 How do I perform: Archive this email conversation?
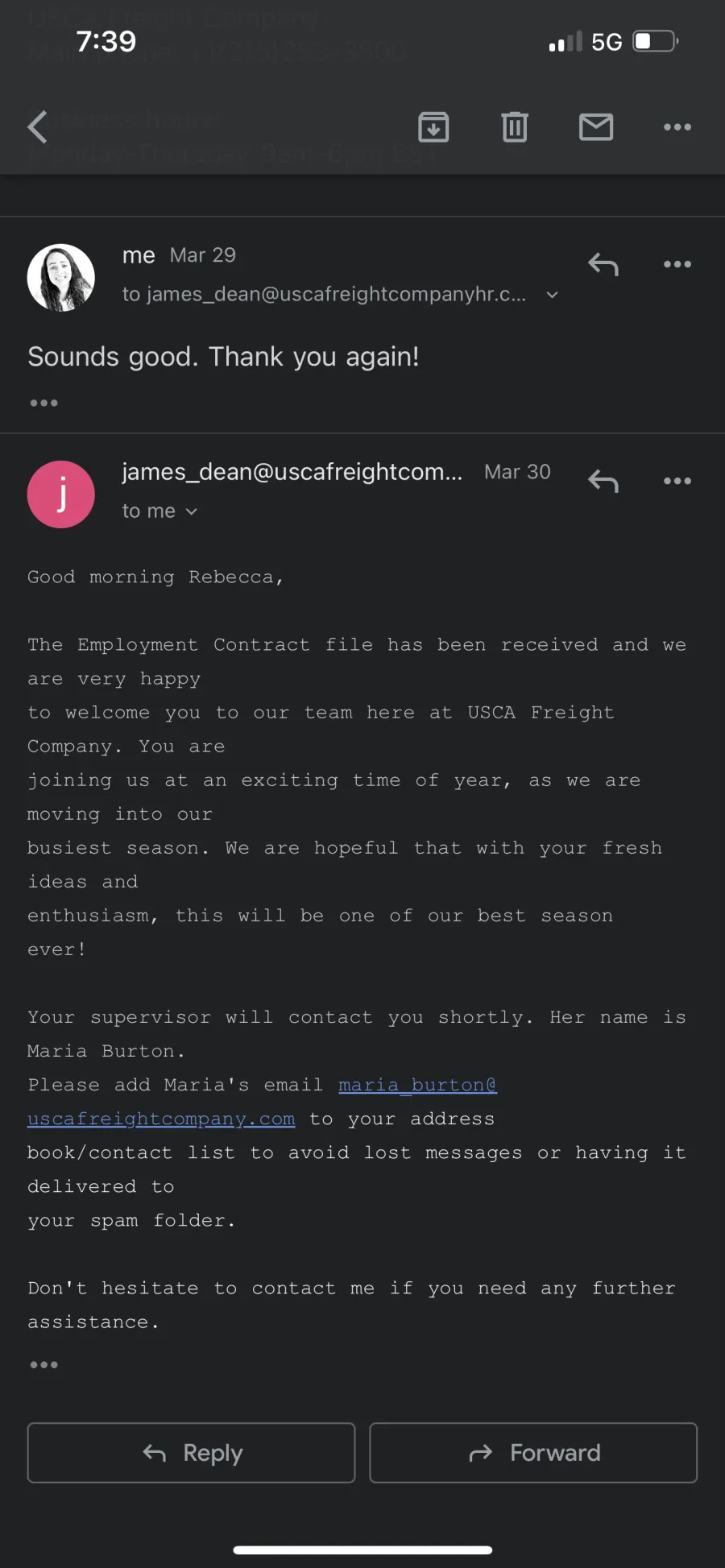click(433, 126)
